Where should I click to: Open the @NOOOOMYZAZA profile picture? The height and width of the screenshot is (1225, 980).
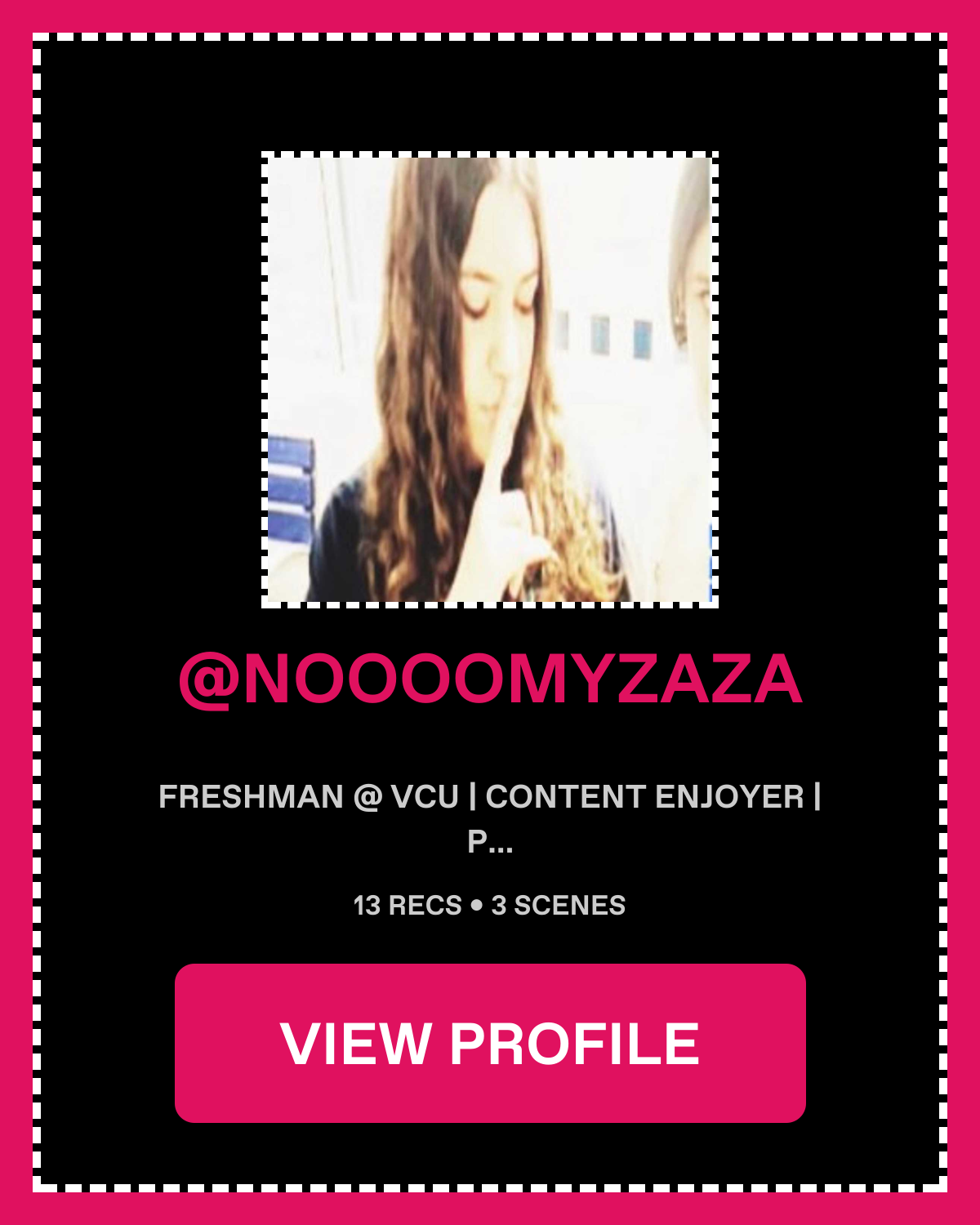coord(490,380)
